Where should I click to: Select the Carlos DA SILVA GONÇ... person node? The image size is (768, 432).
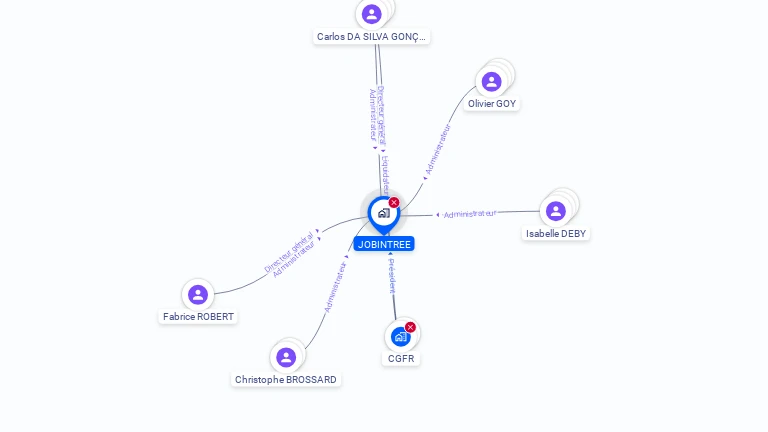pyautogui.click(x=372, y=14)
